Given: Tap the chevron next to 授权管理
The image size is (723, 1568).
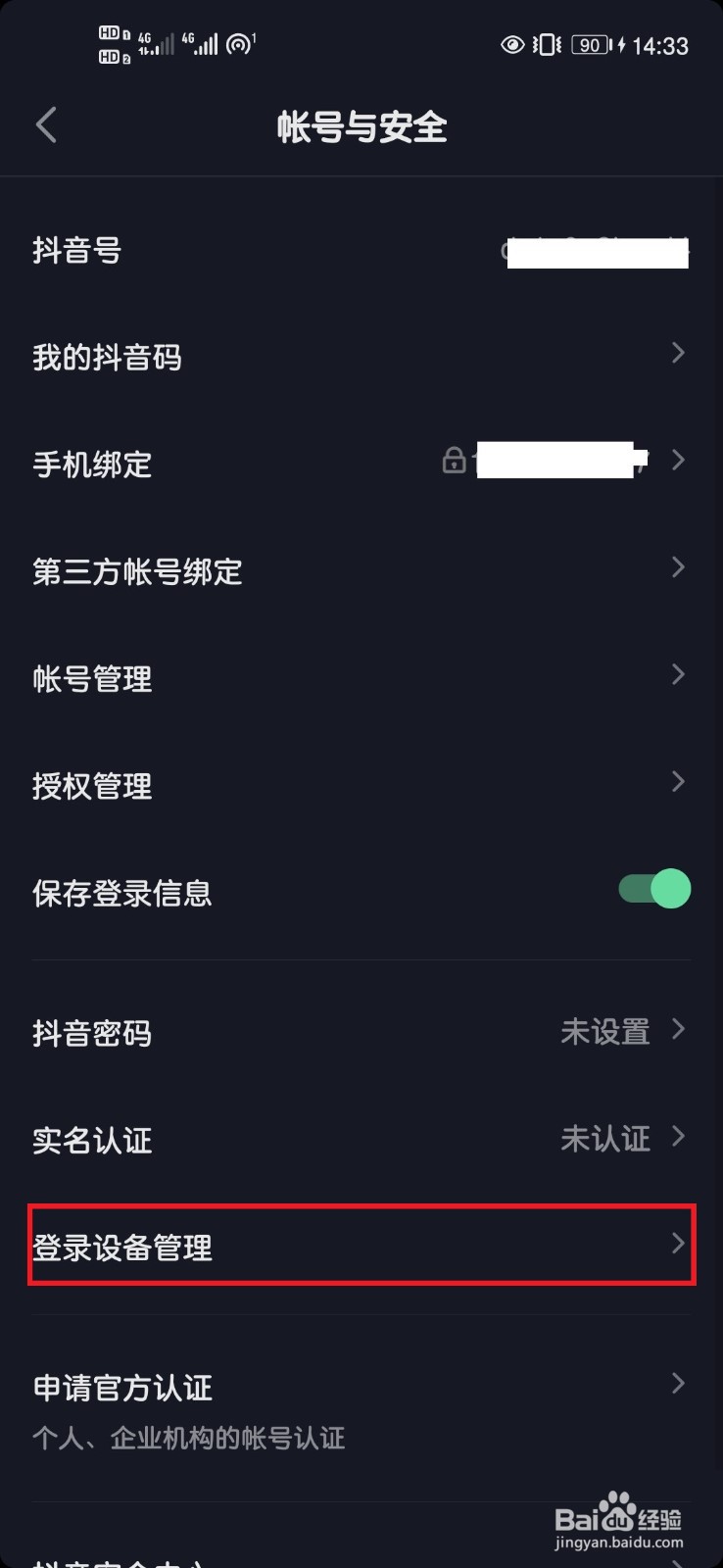Looking at the screenshot, I should tap(679, 781).
